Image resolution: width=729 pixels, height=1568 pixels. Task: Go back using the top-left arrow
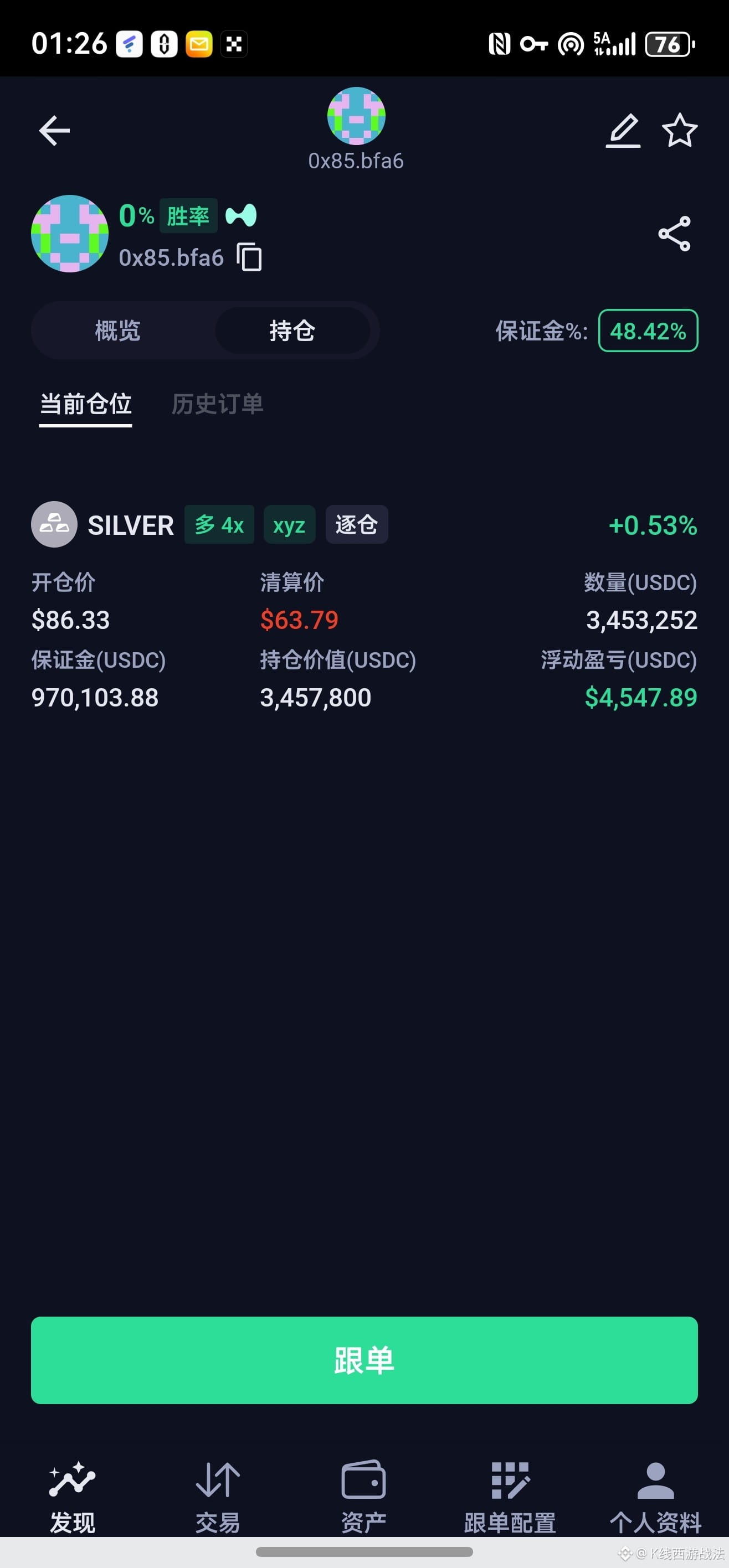pyautogui.click(x=54, y=131)
